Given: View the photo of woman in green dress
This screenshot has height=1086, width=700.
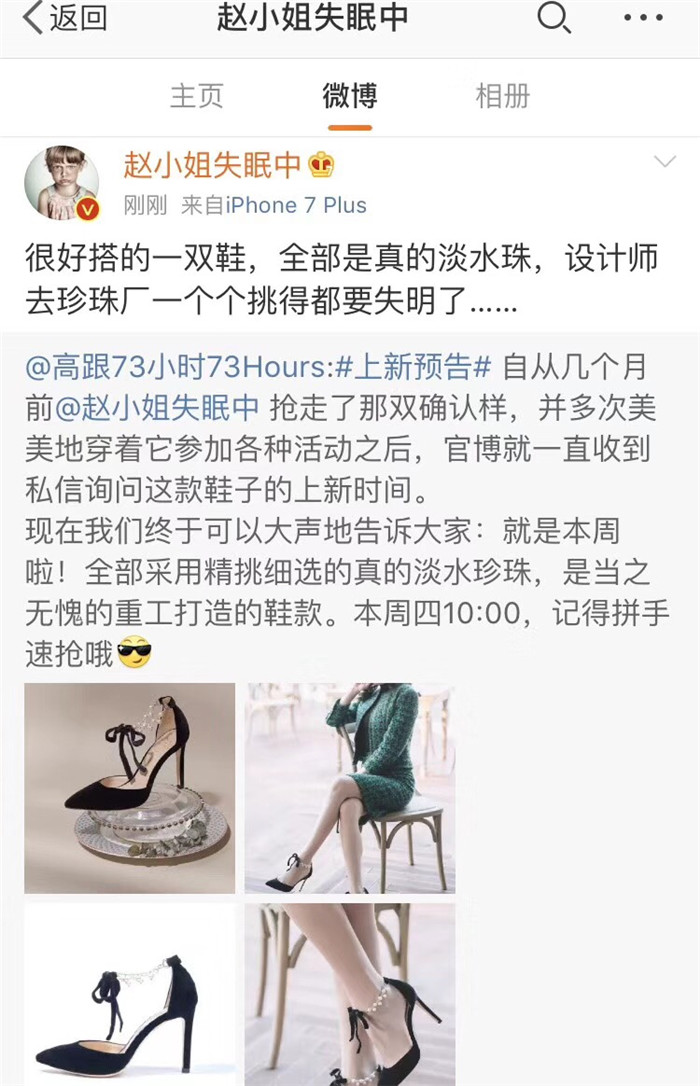Looking at the screenshot, I should [350, 787].
